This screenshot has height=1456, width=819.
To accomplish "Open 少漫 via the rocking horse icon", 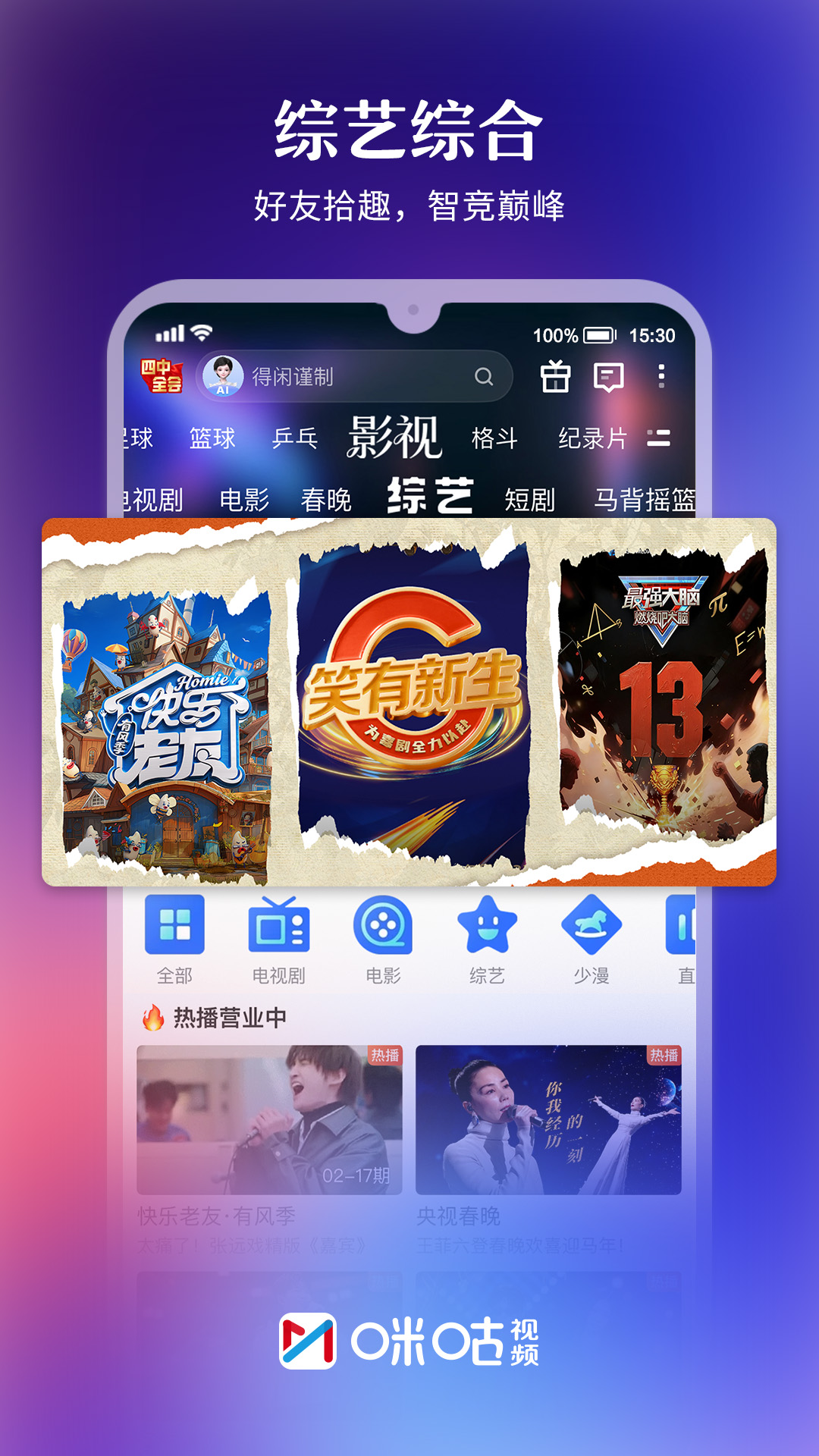I will coord(594,927).
